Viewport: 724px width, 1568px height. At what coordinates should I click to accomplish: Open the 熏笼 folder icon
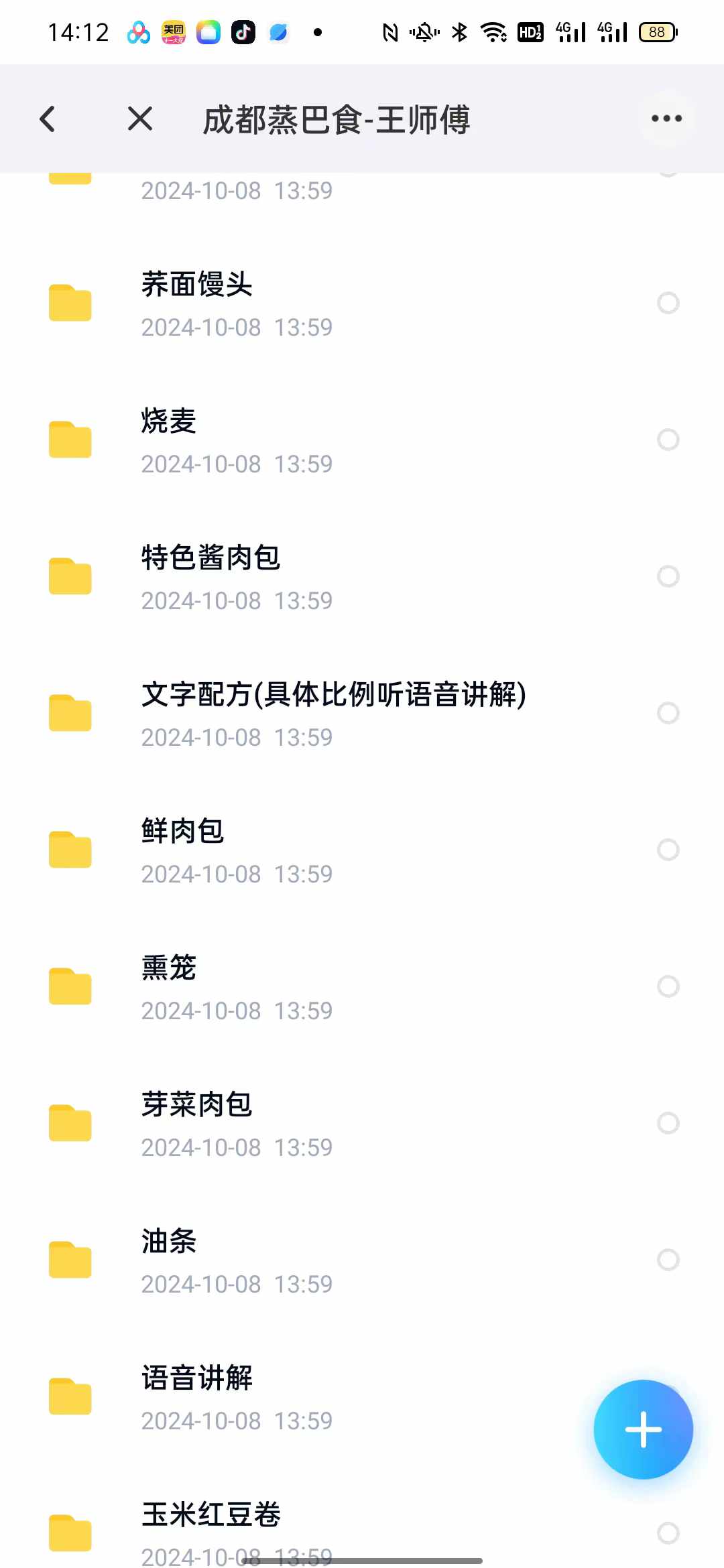pyautogui.click(x=70, y=986)
